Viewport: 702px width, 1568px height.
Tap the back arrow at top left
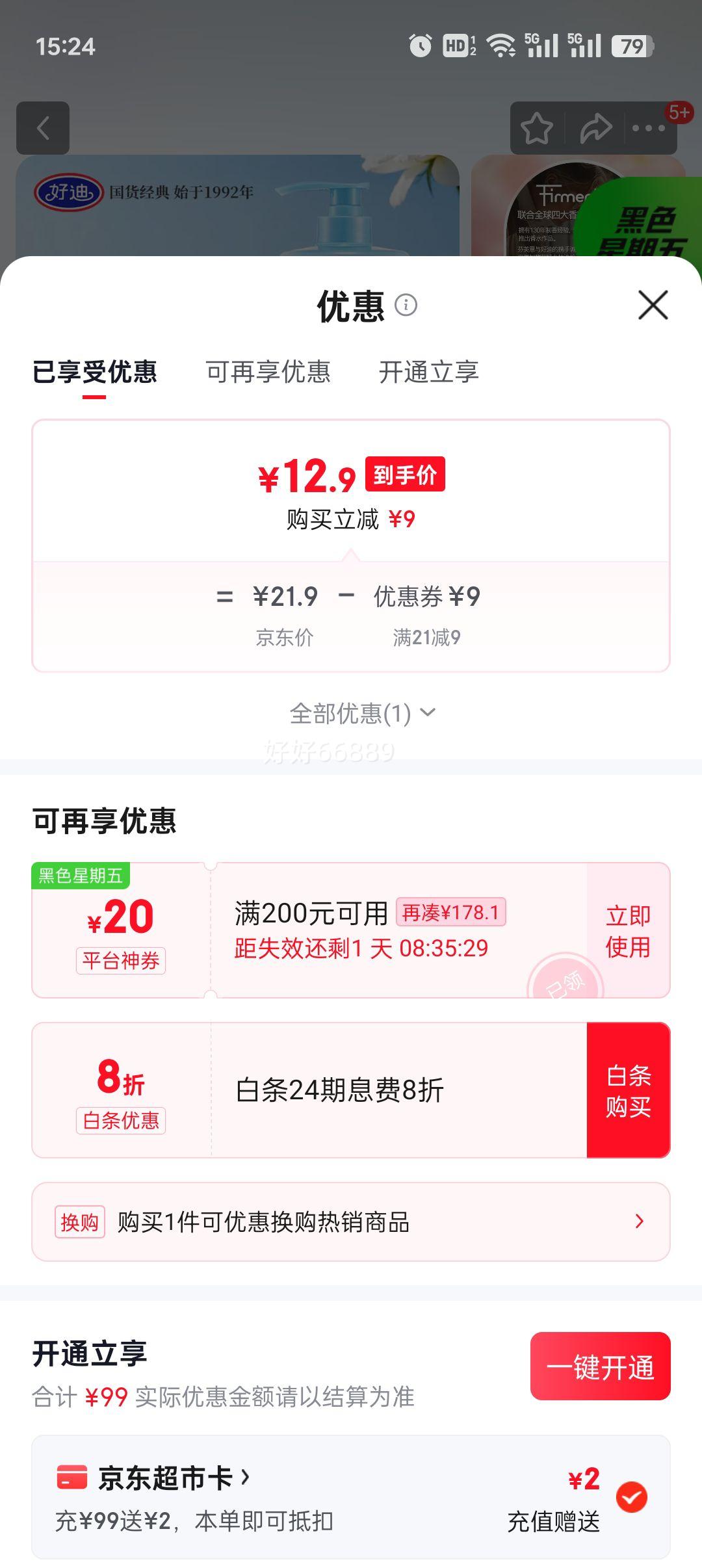click(44, 128)
